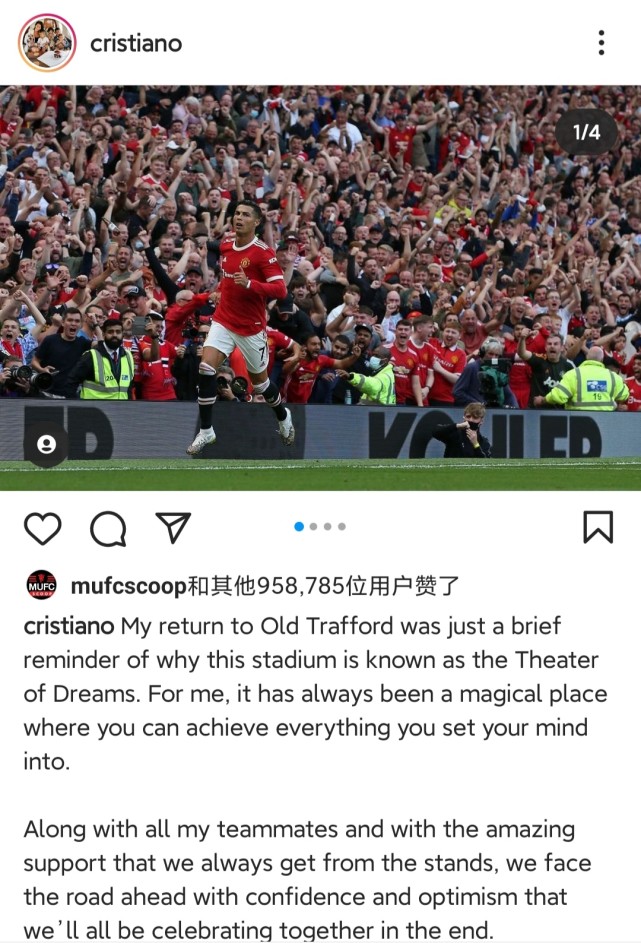View tagged people in the photo
Image resolution: width=641 pixels, height=943 pixels.
(45, 443)
